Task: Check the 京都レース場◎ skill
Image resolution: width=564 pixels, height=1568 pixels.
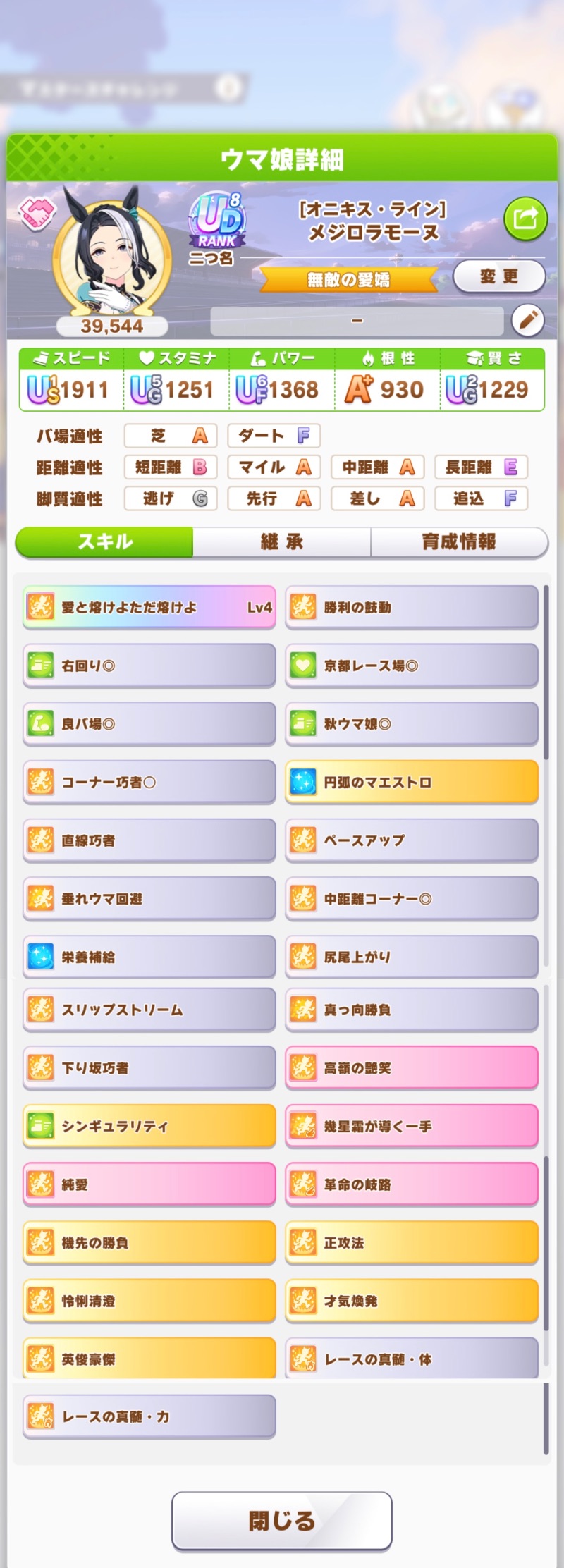Action: pyautogui.click(x=412, y=666)
